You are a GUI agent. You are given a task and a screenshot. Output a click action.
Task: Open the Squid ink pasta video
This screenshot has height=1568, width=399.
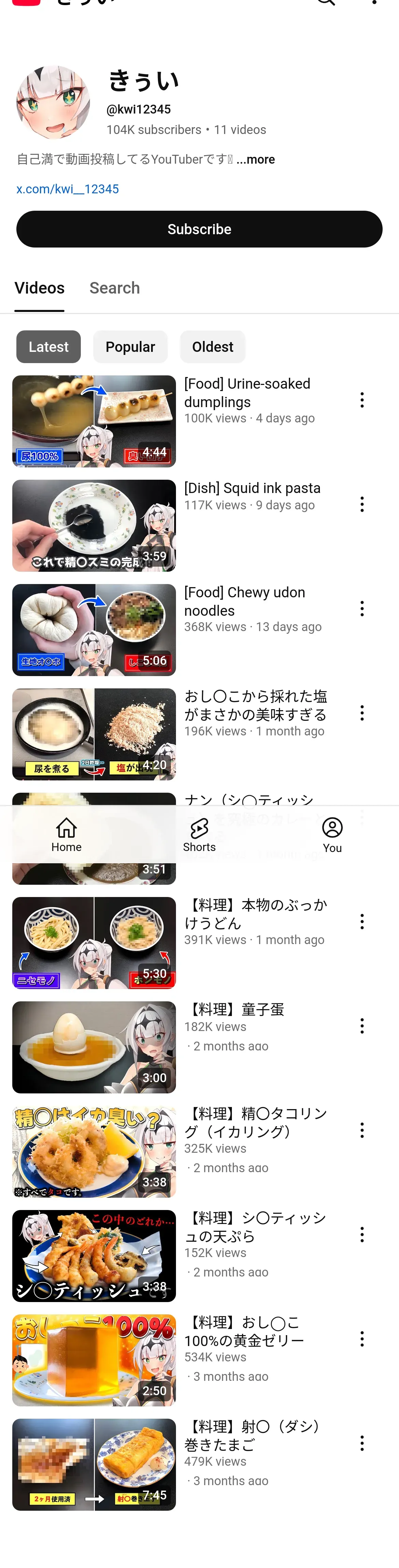tap(94, 525)
